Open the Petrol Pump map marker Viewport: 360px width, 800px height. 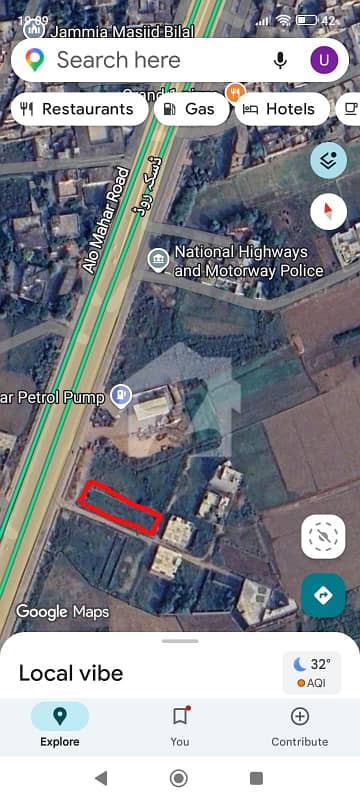click(x=121, y=396)
